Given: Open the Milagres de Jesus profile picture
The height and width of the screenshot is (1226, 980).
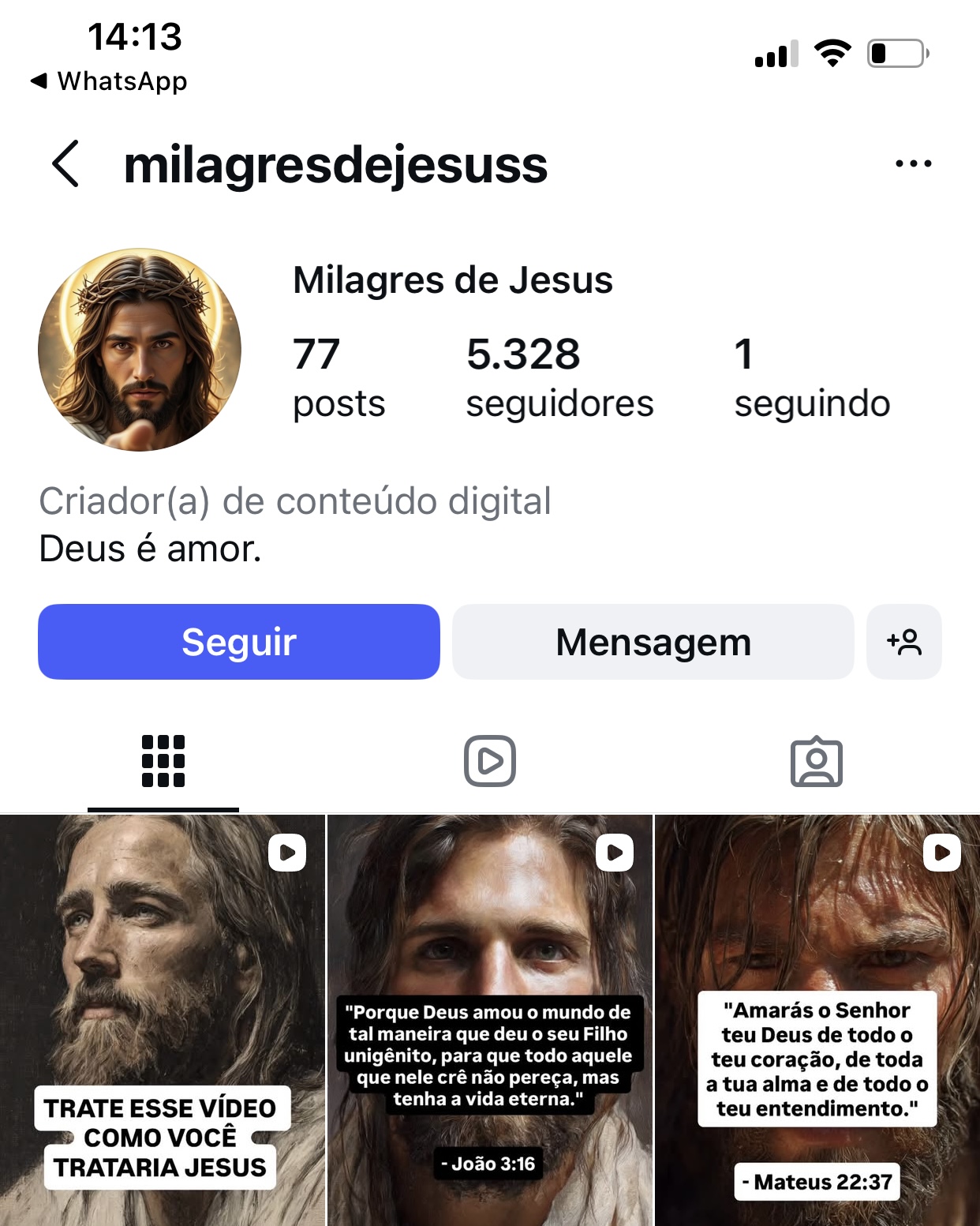Looking at the screenshot, I should point(140,350).
